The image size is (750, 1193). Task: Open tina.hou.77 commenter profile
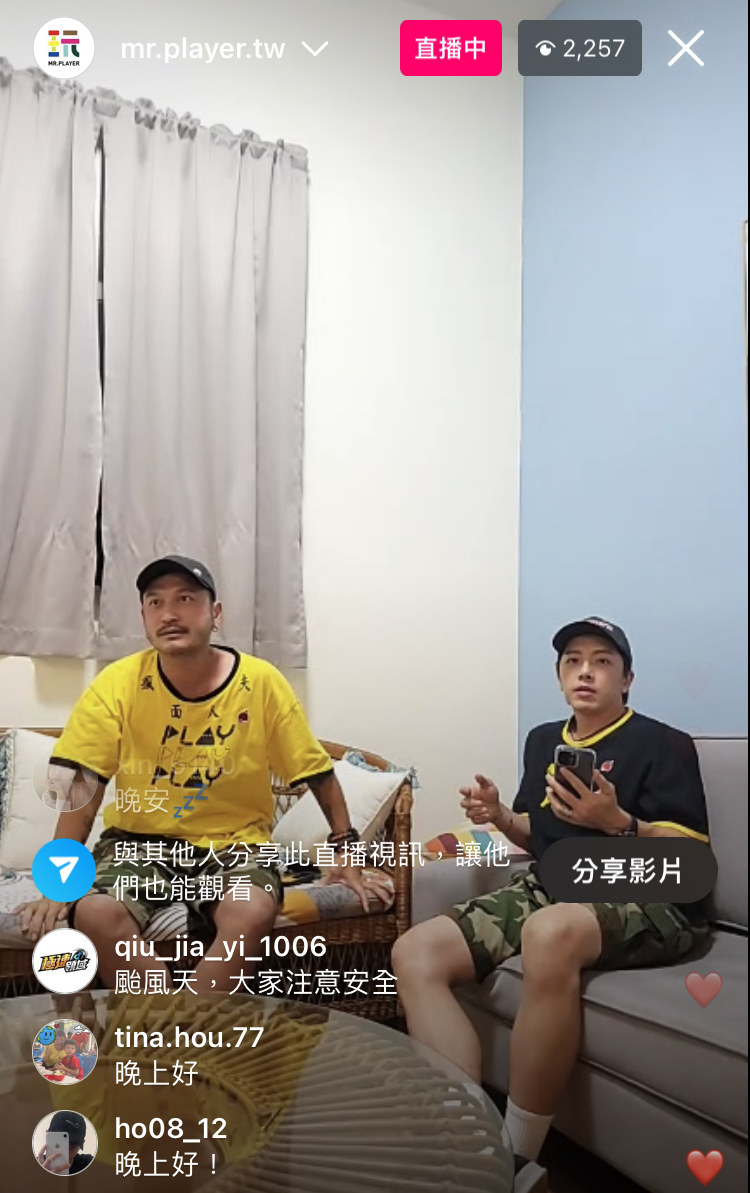pos(65,1051)
